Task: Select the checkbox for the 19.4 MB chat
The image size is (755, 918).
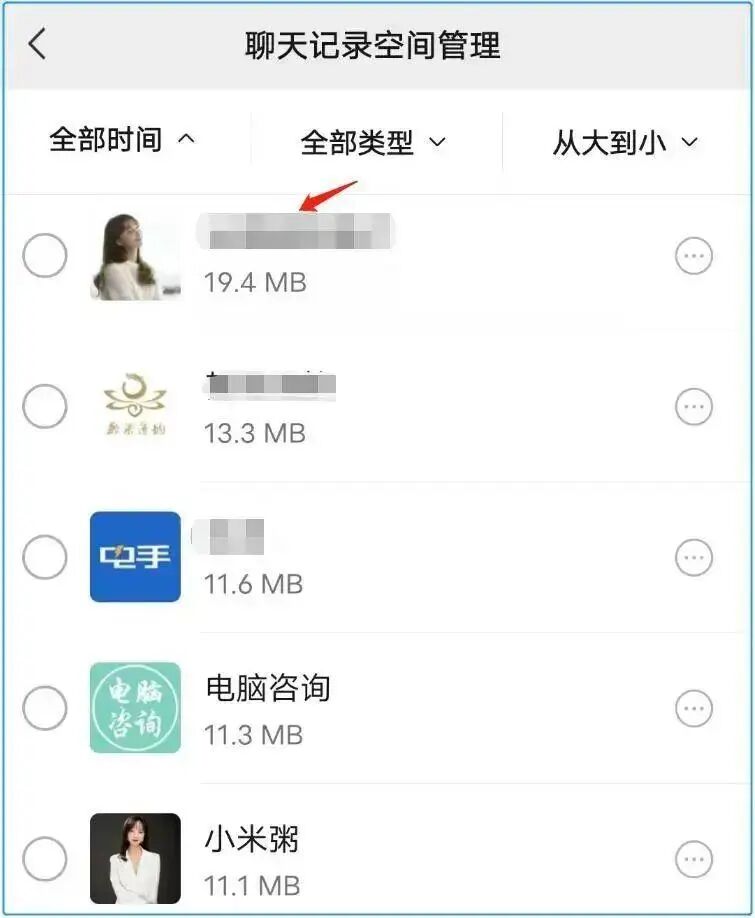Action: click(45, 255)
